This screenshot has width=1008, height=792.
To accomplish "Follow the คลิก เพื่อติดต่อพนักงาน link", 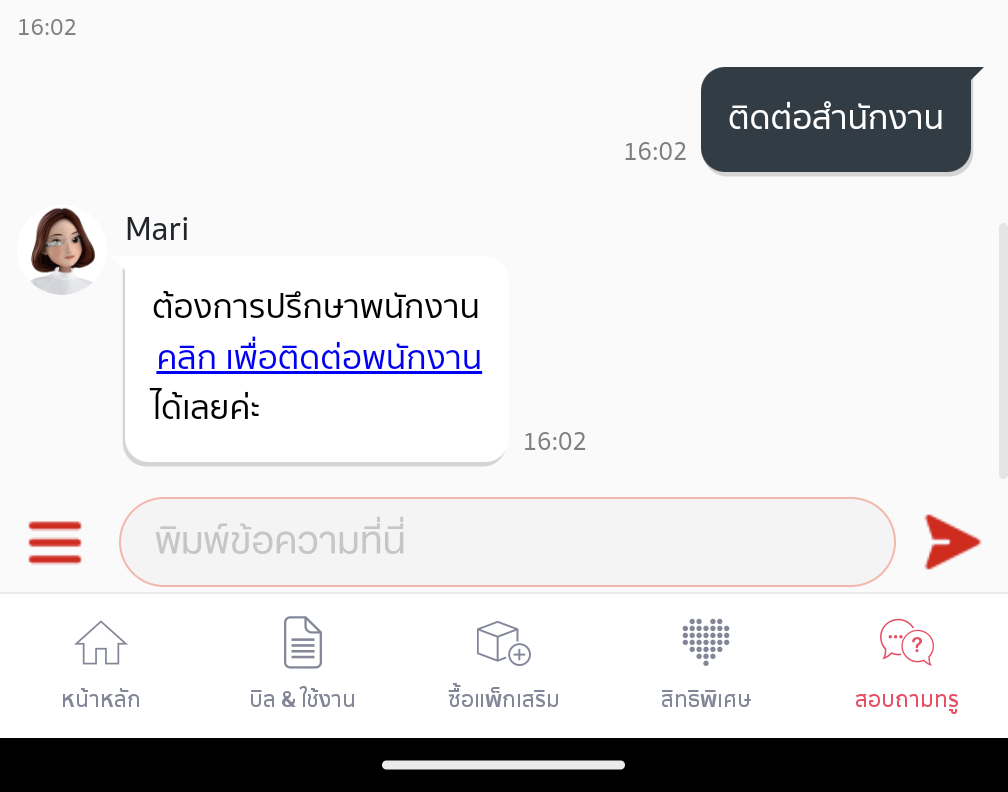I will point(319,357).
